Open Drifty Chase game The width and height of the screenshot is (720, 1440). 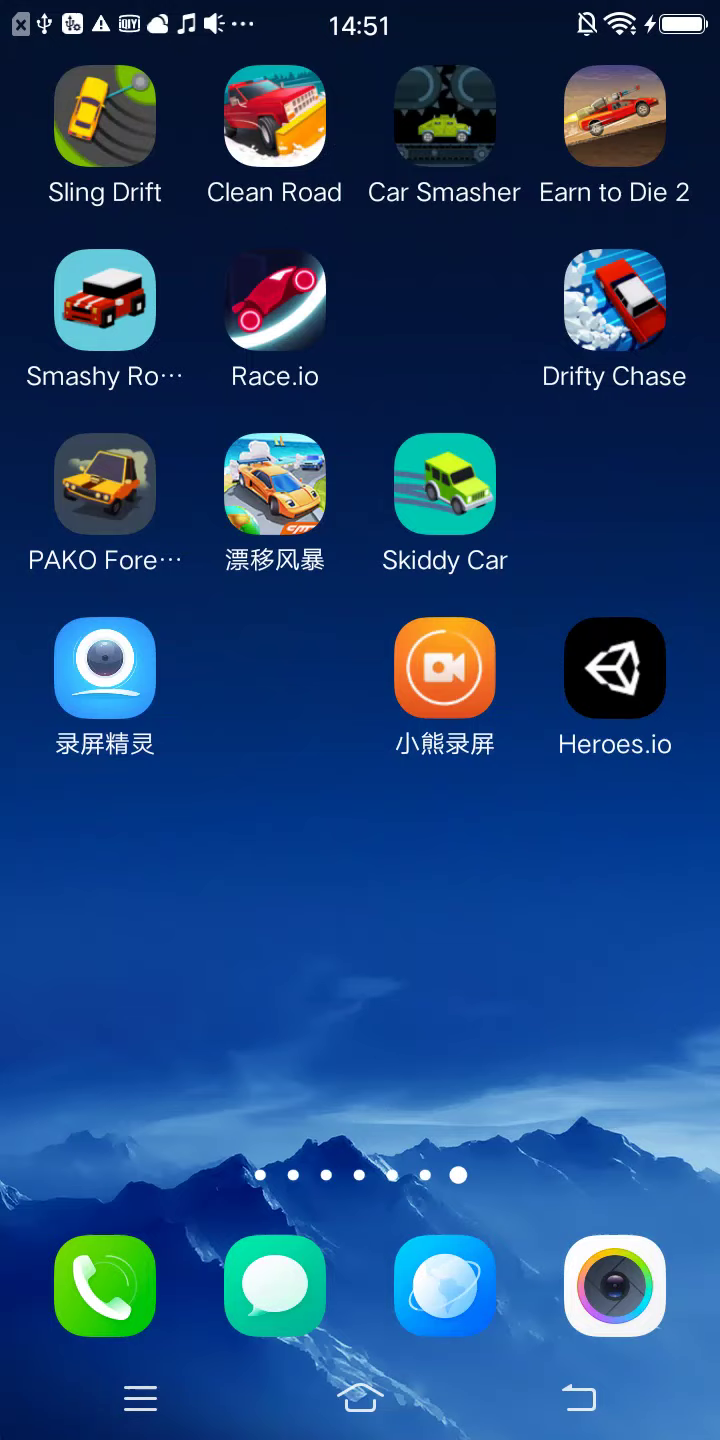[x=615, y=300]
